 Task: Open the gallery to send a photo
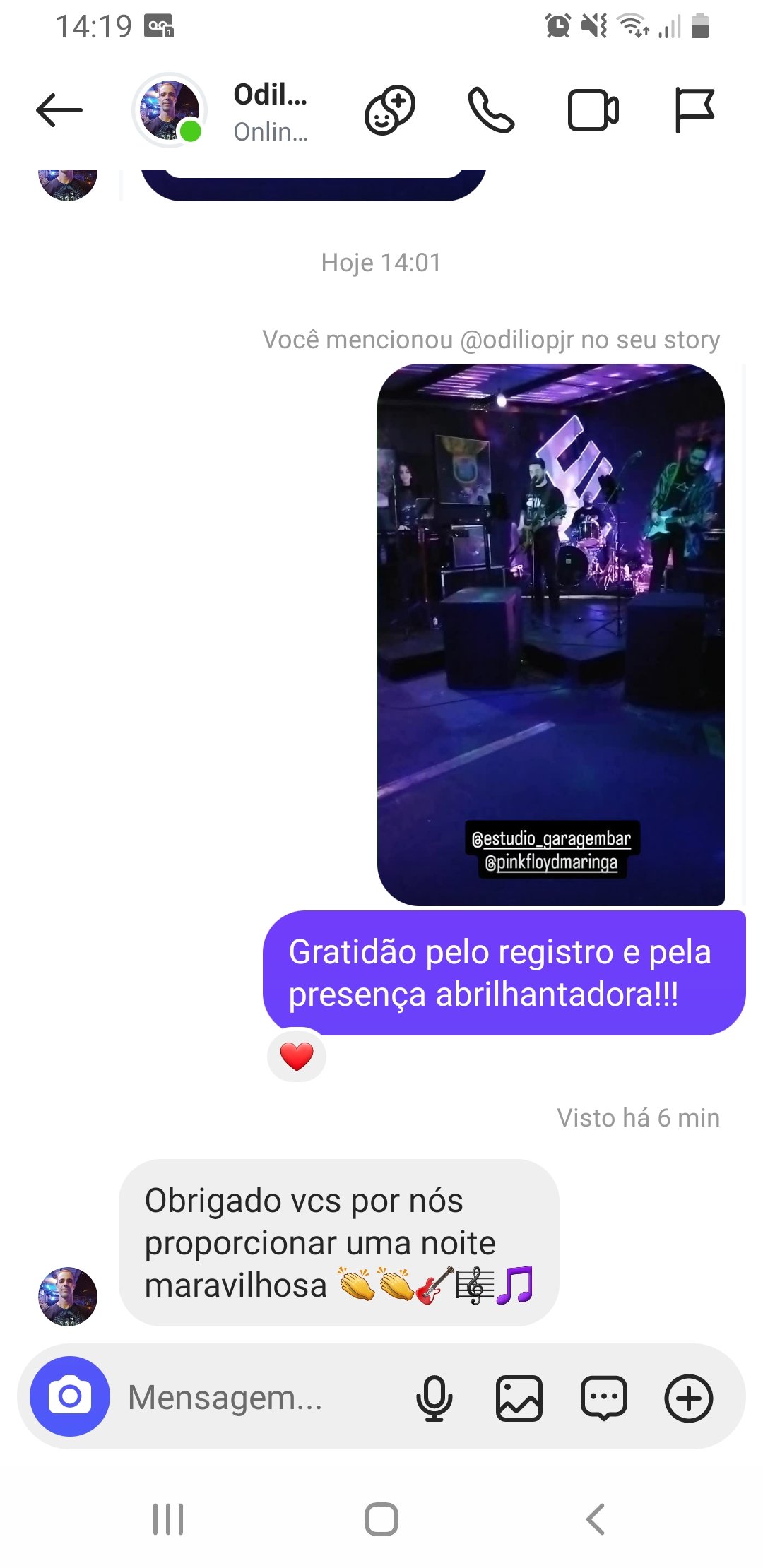(519, 1398)
